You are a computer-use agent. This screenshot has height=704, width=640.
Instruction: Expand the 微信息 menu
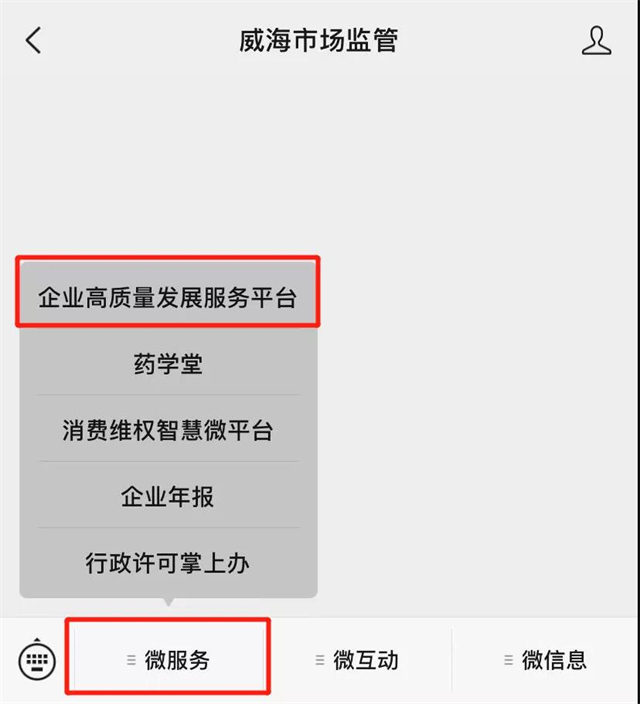coord(545,660)
